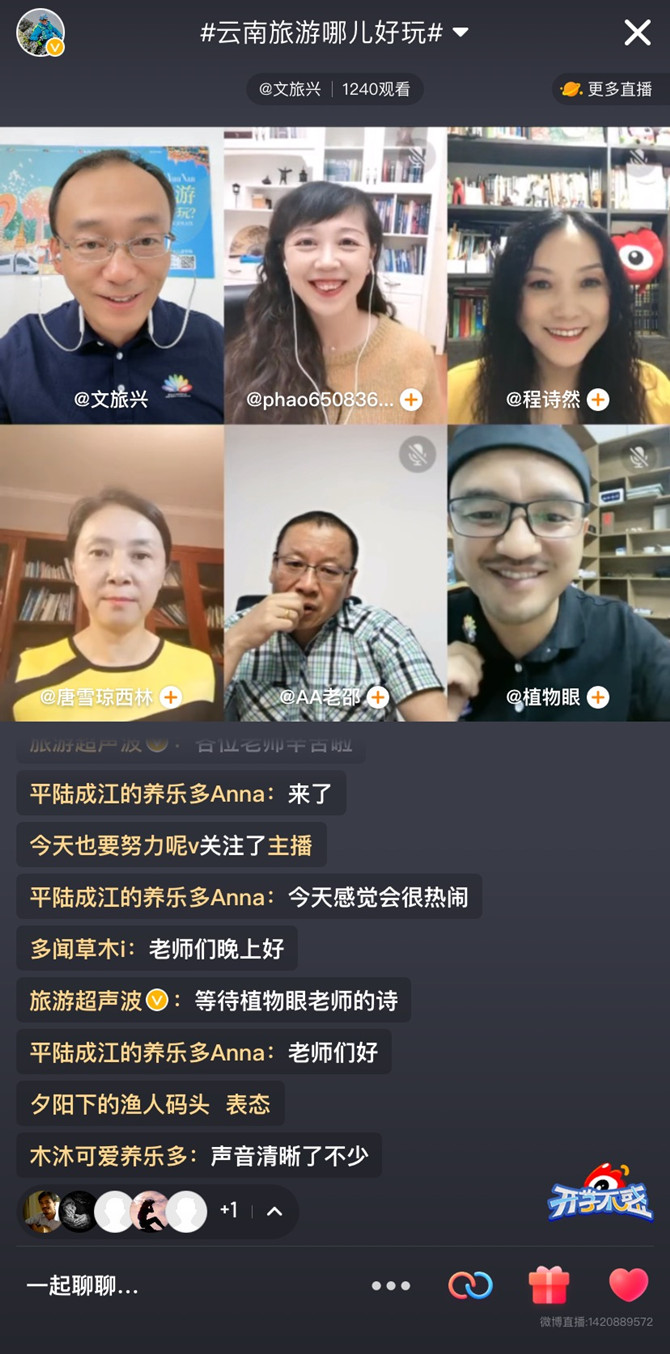The image size is (670, 1354).
Task: Follow @AA老邵 with the plus icon
Action: point(378,697)
